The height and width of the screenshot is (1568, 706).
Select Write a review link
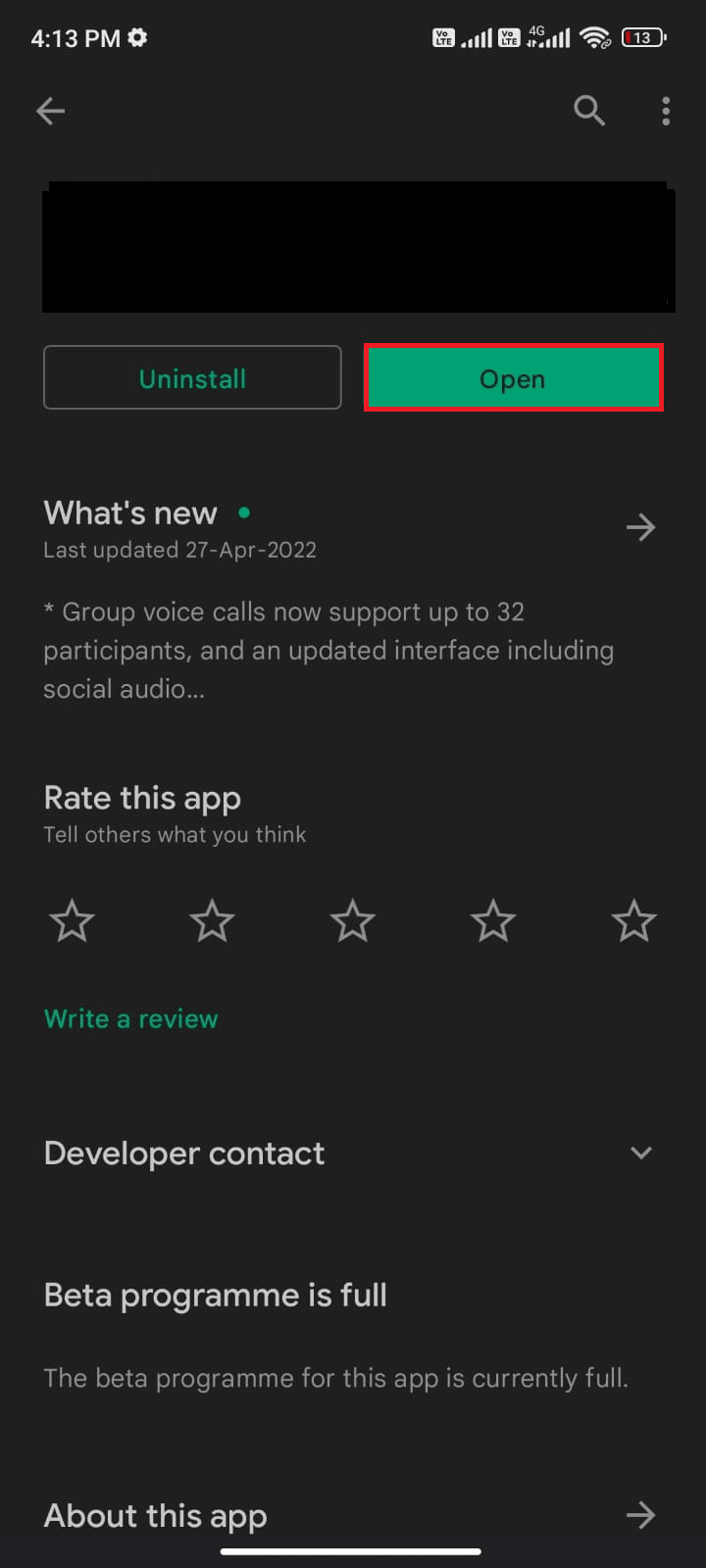point(130,1019)
